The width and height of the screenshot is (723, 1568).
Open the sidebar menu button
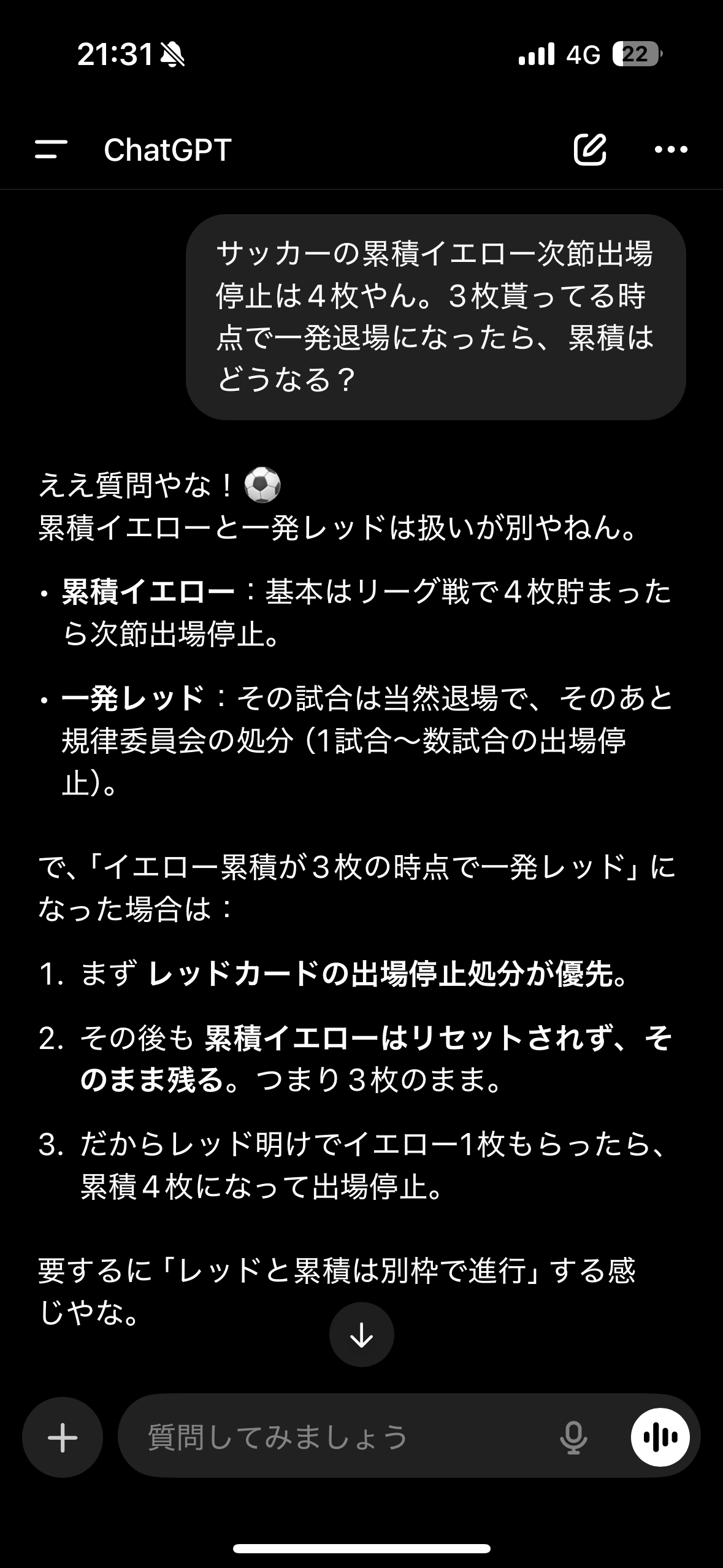tap(51, 149)
